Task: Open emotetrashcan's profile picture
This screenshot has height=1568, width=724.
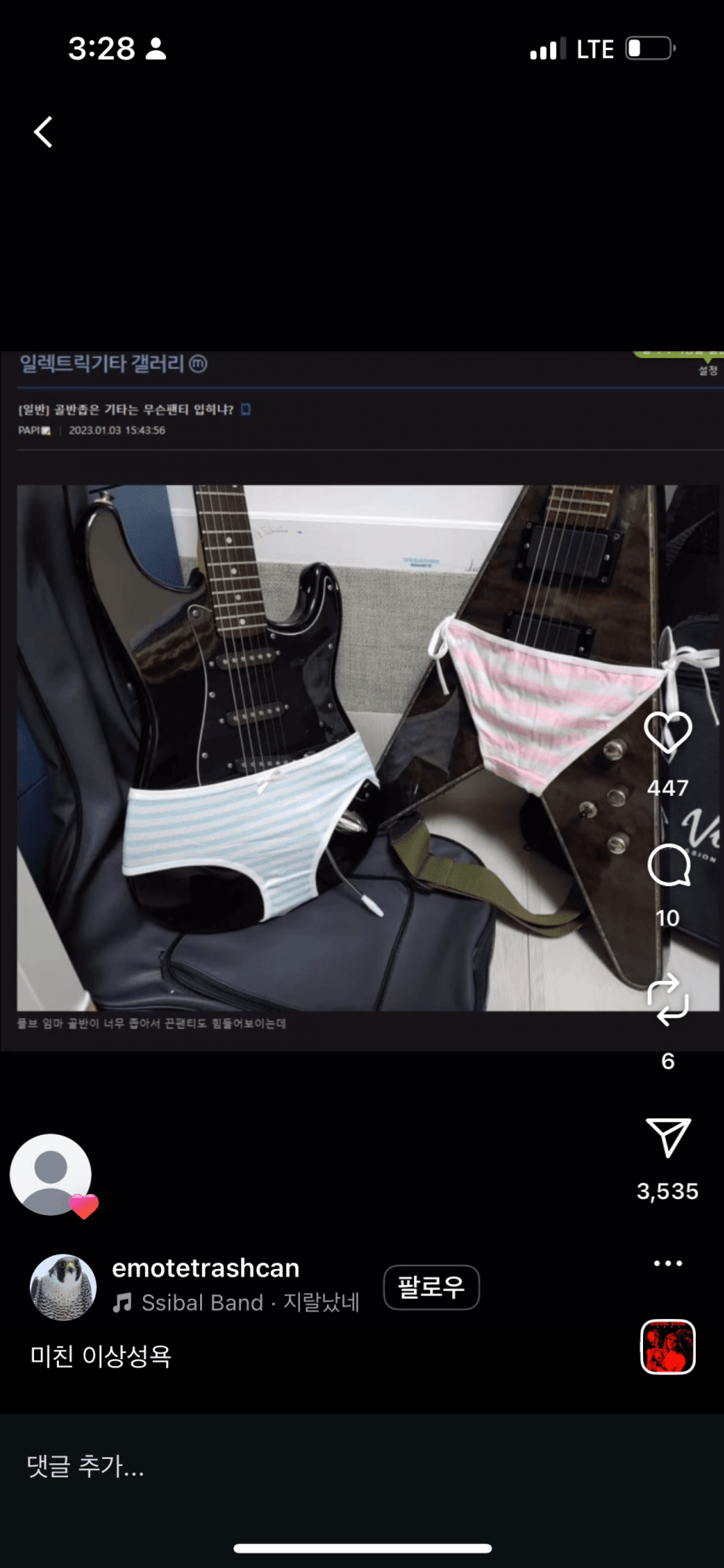Action: pos(63,1287)
